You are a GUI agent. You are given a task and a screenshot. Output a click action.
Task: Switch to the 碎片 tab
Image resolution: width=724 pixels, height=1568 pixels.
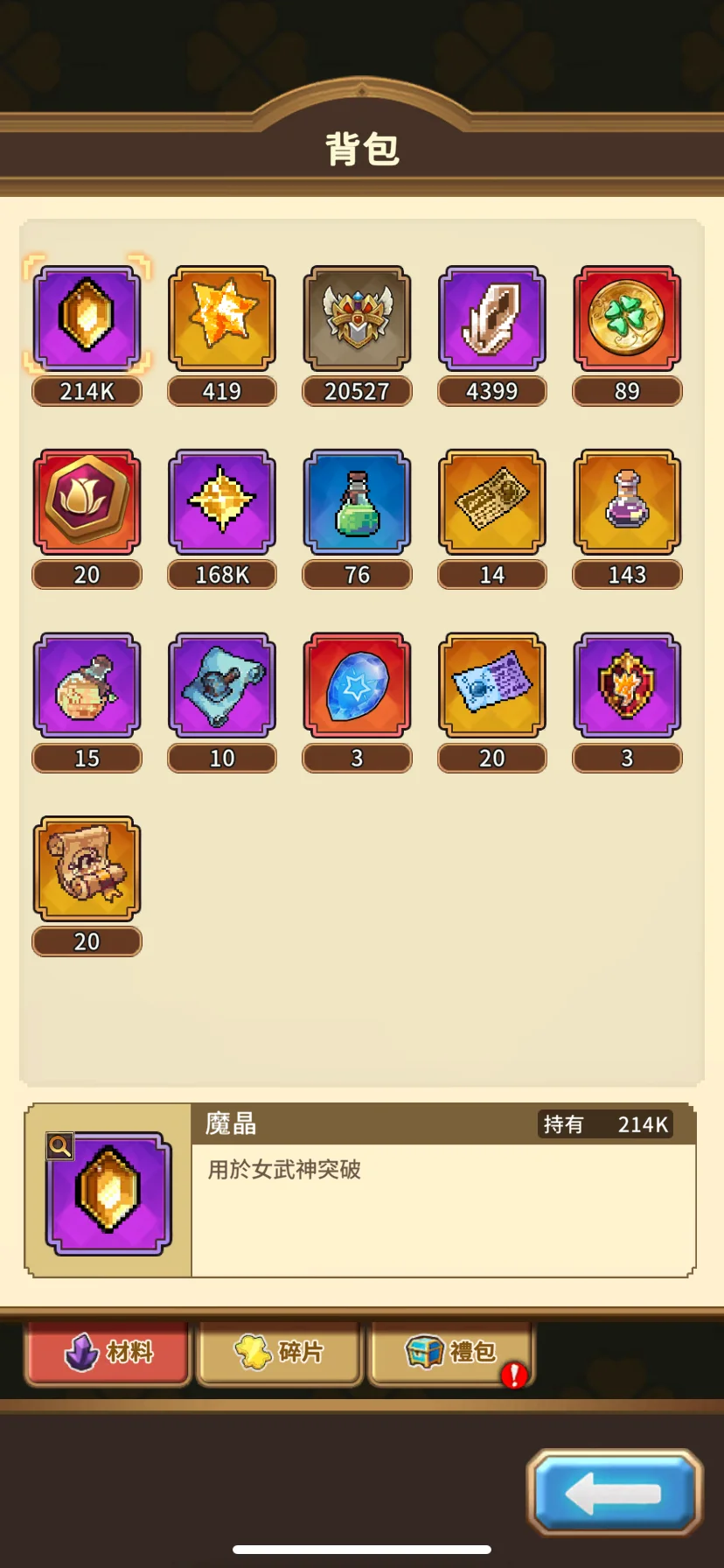point(279,1352)
